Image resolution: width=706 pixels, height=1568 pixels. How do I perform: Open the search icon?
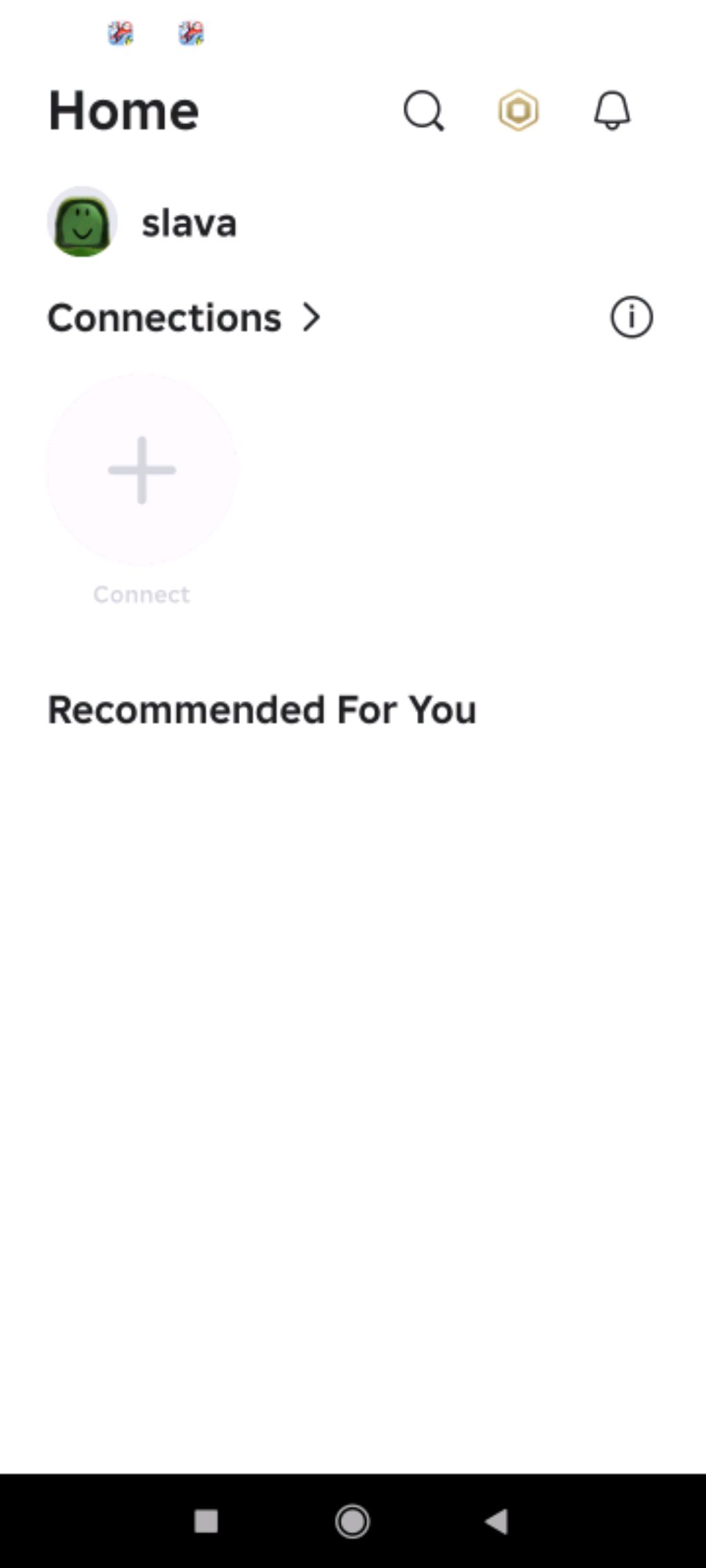click(423, 111)
